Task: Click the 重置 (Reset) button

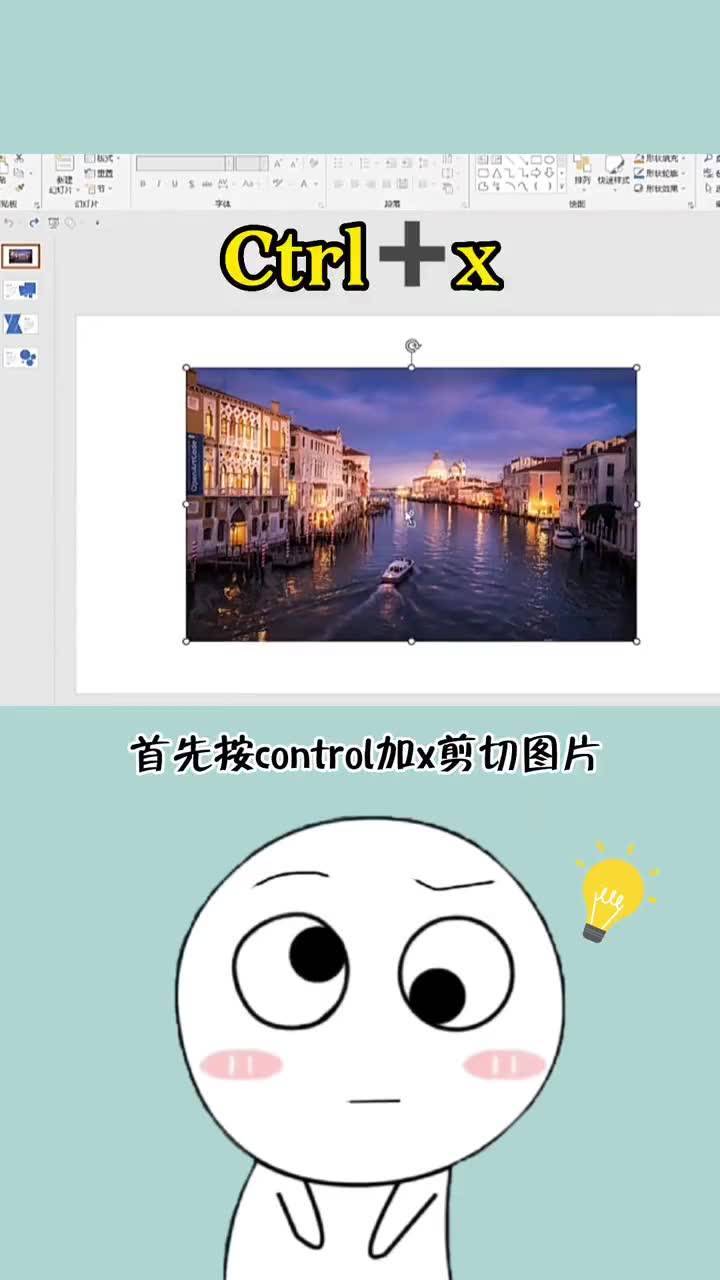Action: [104, 173]
